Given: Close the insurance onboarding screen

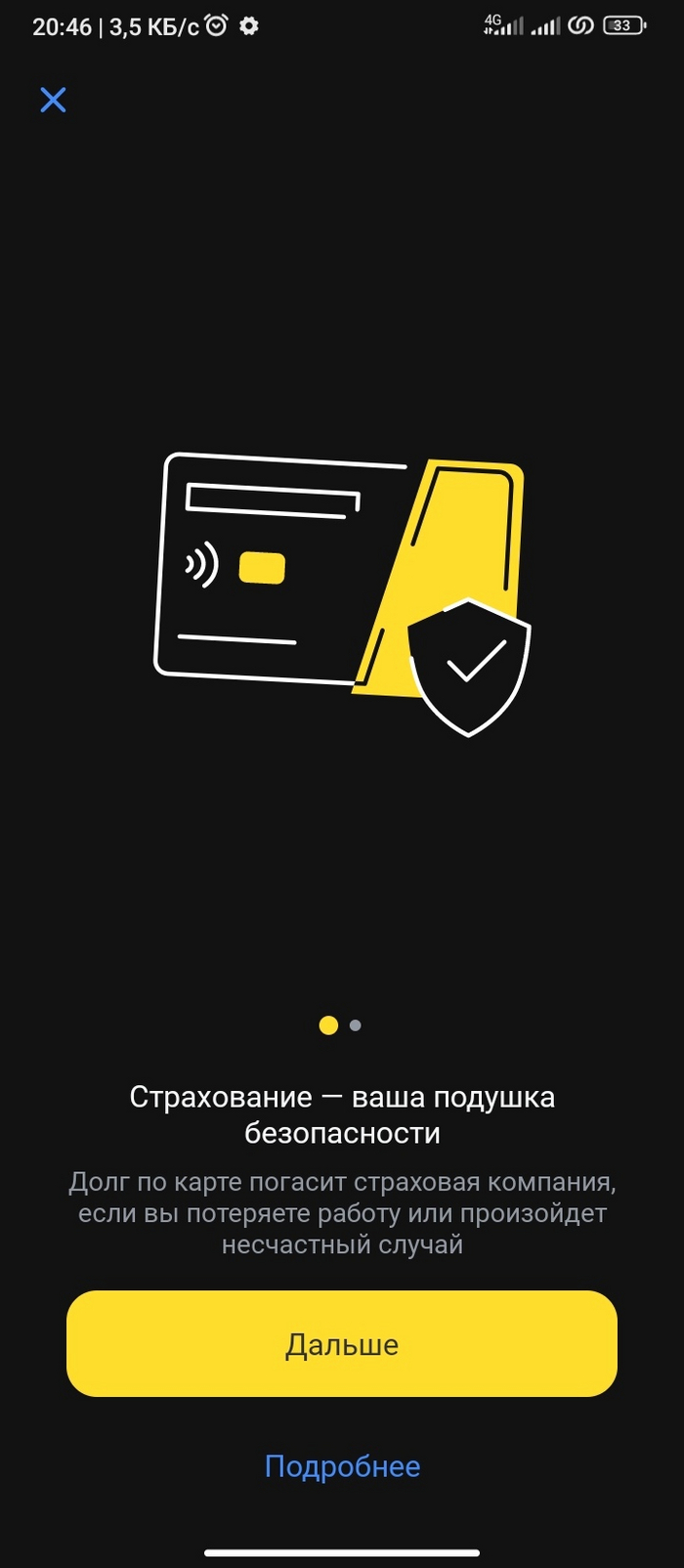Looking at the screenshot, I should click(53, 100).
